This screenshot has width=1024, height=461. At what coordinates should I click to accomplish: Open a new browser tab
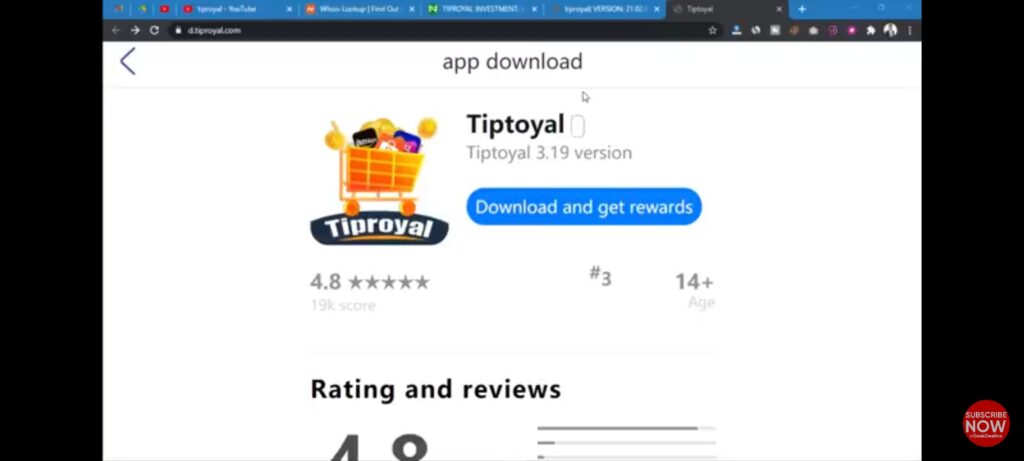(801, 9)
